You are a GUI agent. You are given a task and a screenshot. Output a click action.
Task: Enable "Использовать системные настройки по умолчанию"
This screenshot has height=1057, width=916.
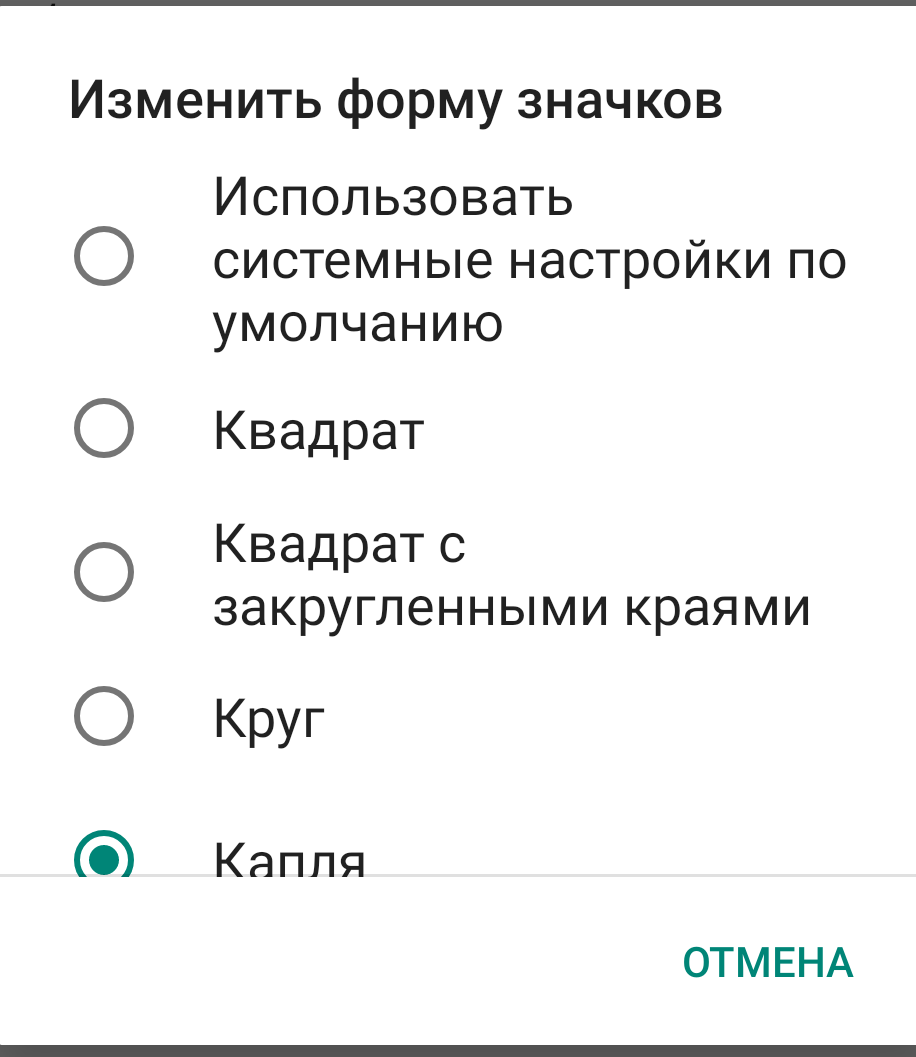pos(104,255)
